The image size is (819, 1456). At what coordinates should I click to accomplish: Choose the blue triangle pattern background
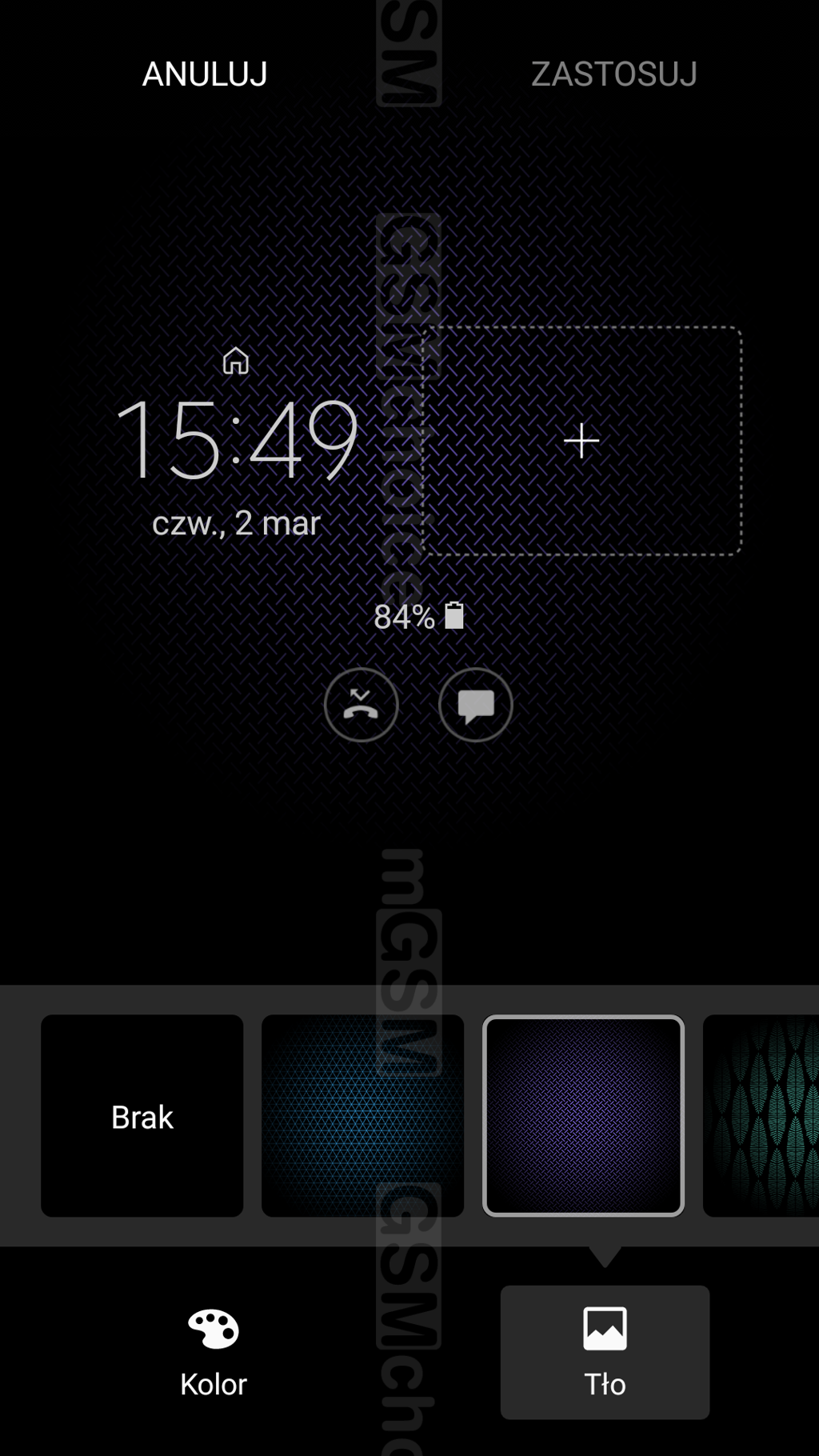[x=362, y=1116]
